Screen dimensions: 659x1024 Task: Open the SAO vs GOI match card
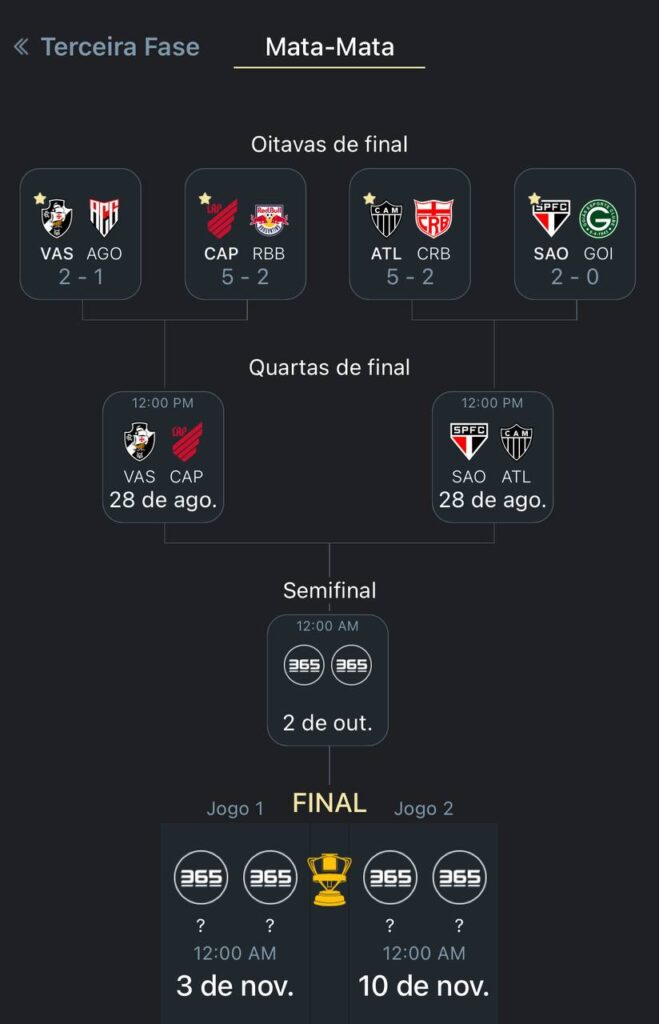tap(574, 234)
